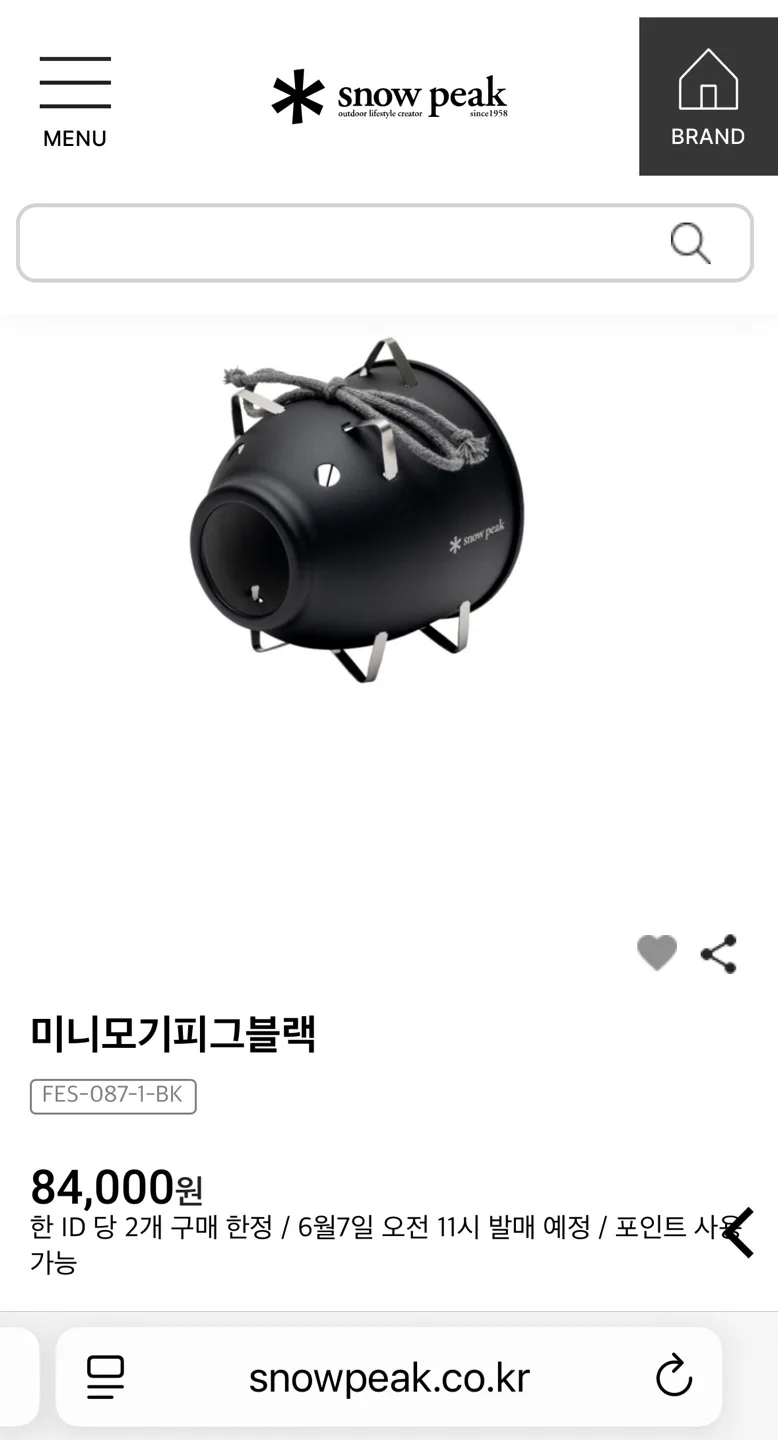778x1440 pixels.
Task: Tap the snowpeak.co.kr address bar
Action: click(x=389, y=1377)
